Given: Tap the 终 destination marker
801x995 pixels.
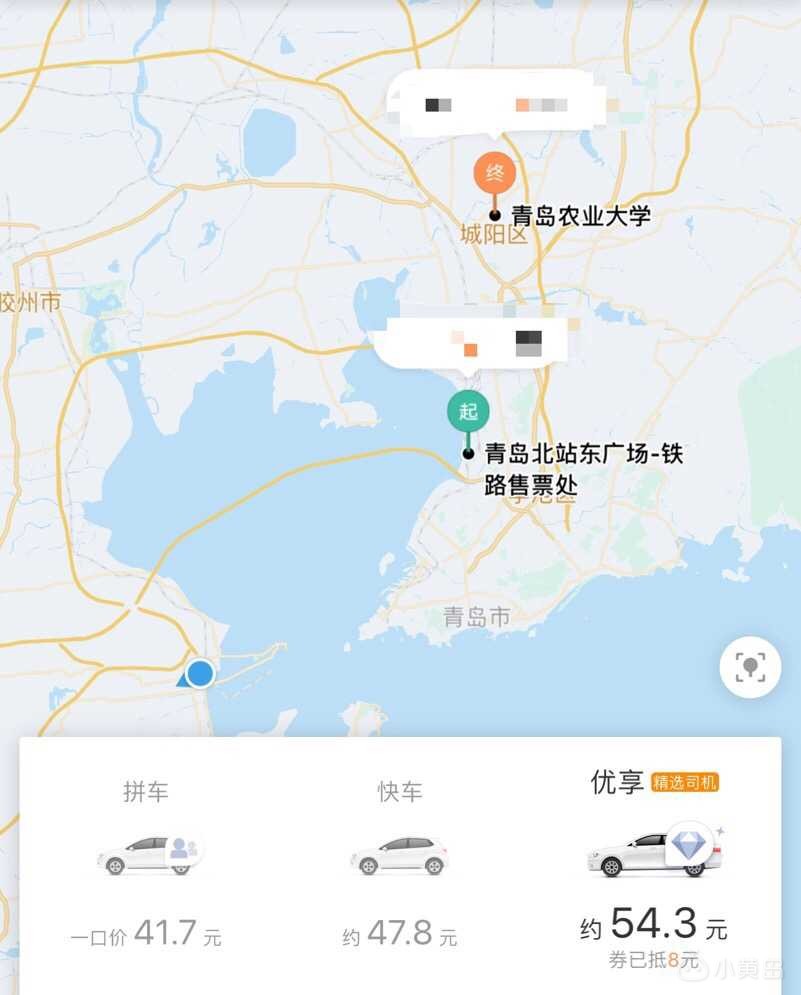Looking at the screenshot, I should click(x=495, y=173).
